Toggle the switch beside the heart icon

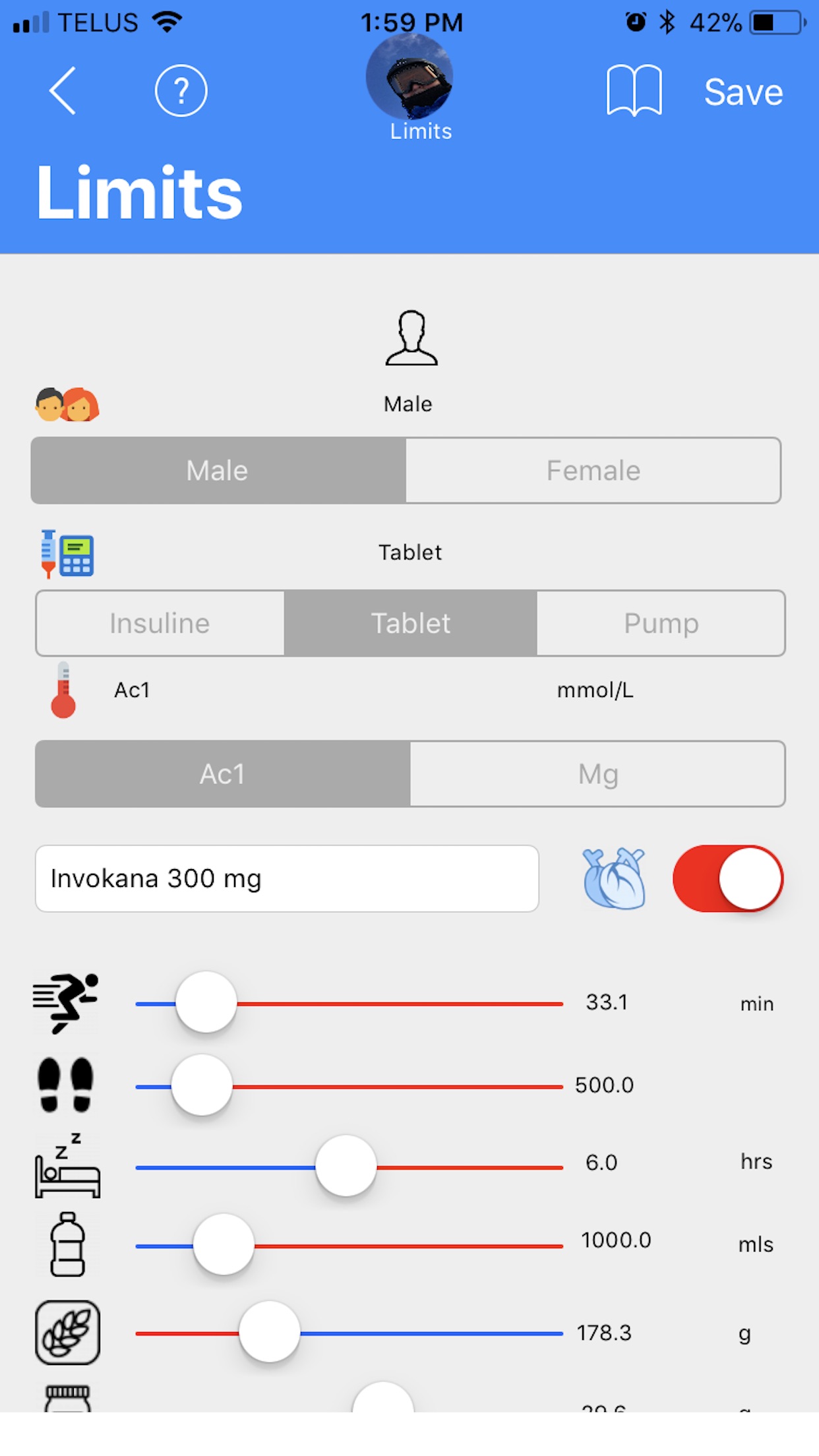[x=728, y=878]
